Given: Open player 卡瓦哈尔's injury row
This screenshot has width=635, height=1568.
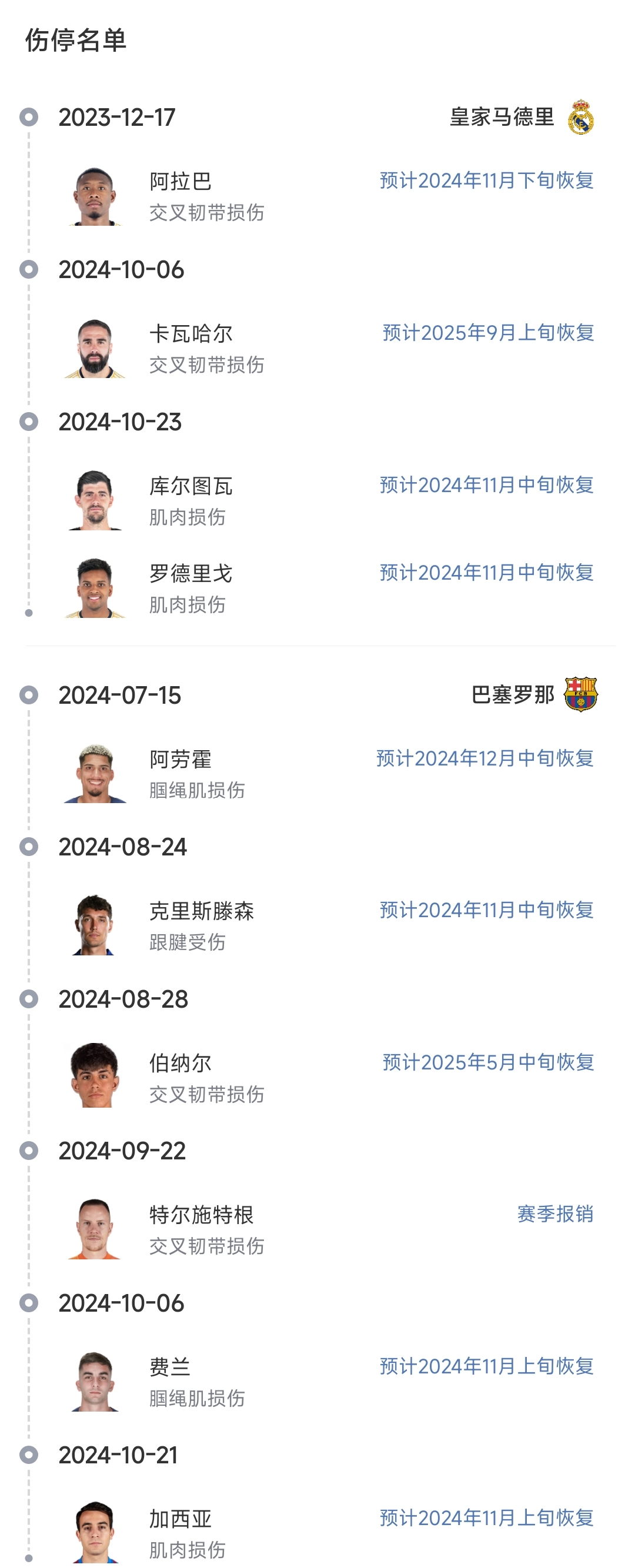Looking at the screenshot, I should [190, 334].
